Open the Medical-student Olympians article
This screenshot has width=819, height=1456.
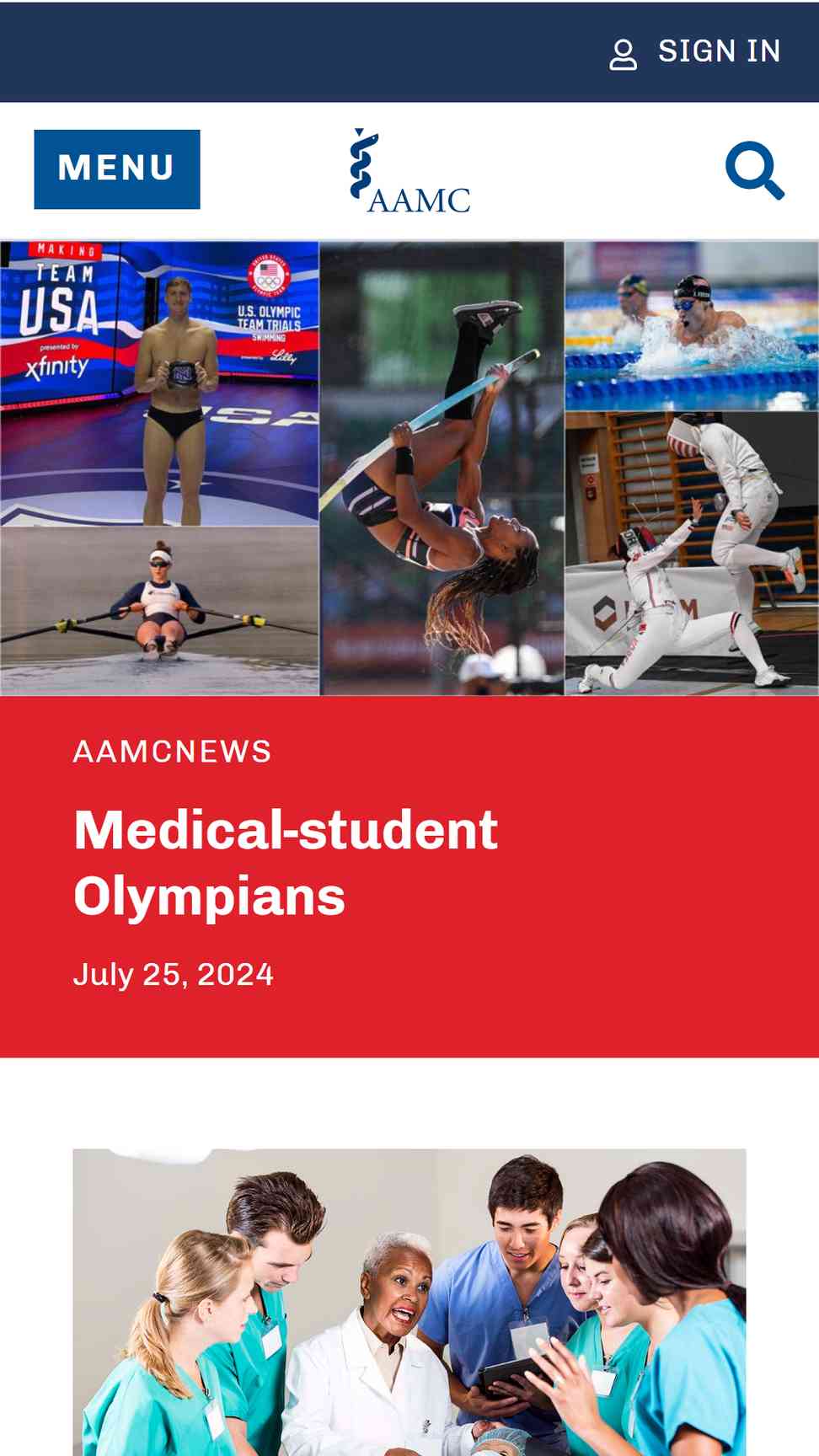[x=286, y=862]
